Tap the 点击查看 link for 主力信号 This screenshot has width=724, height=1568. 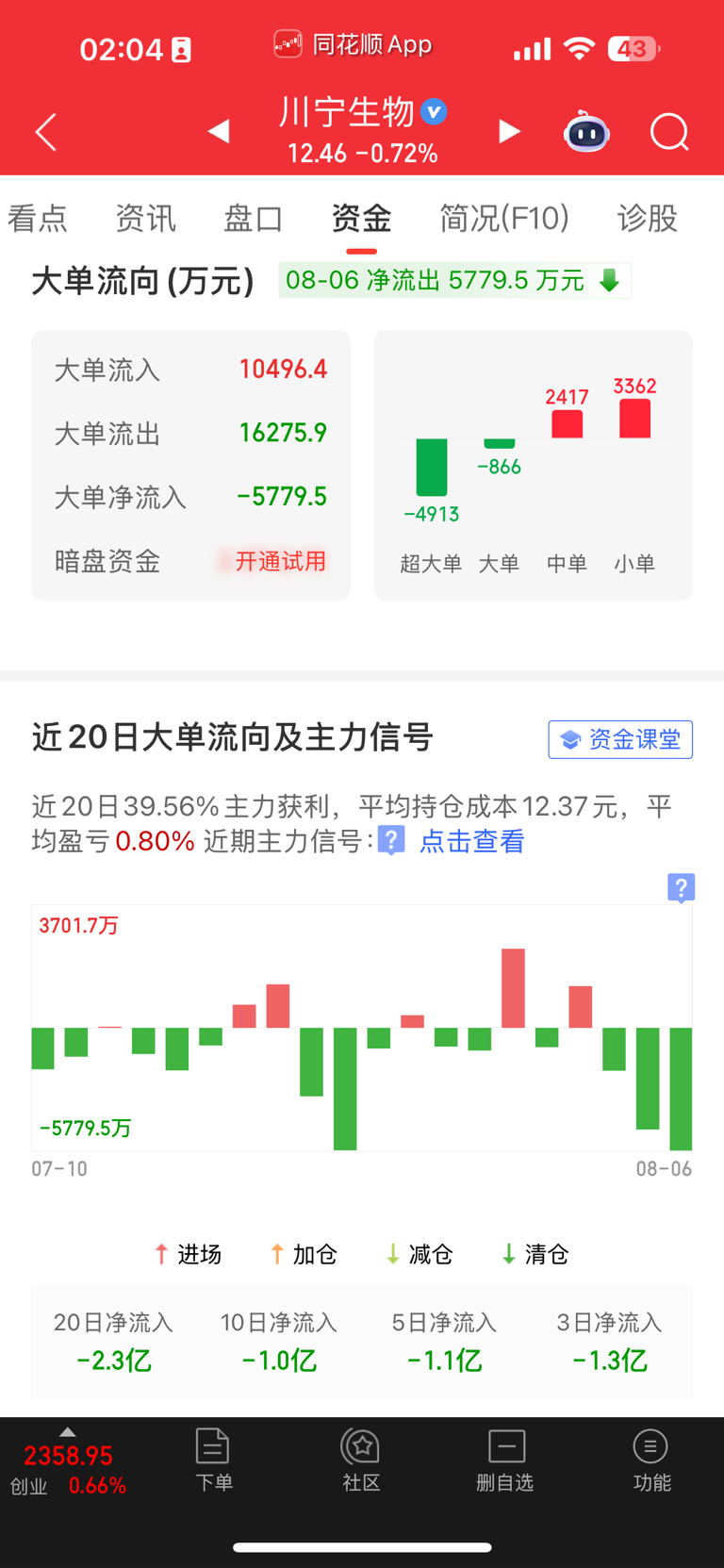tap(471, 841)
